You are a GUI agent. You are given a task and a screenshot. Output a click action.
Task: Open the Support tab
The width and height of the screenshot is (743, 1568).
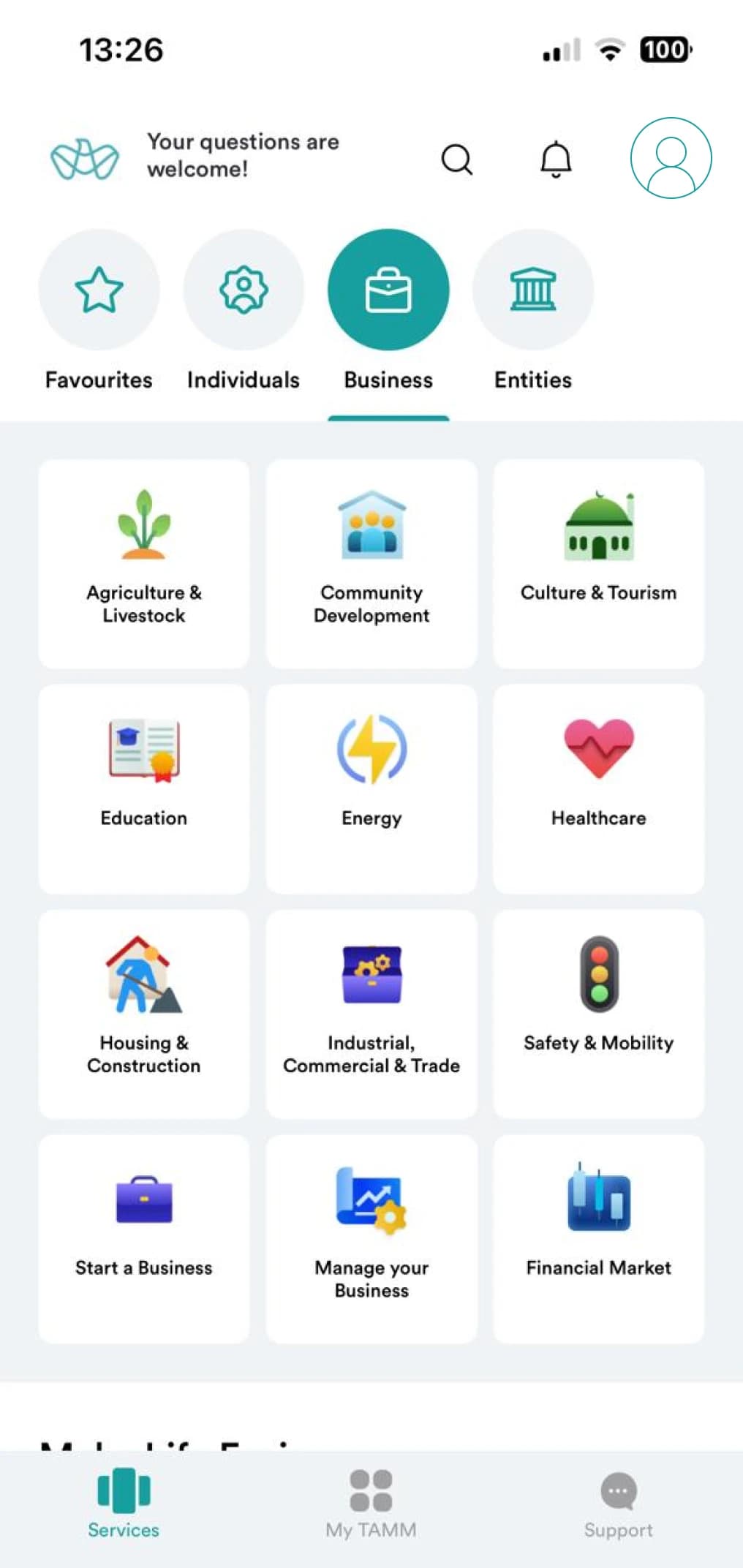[619, 1504]
